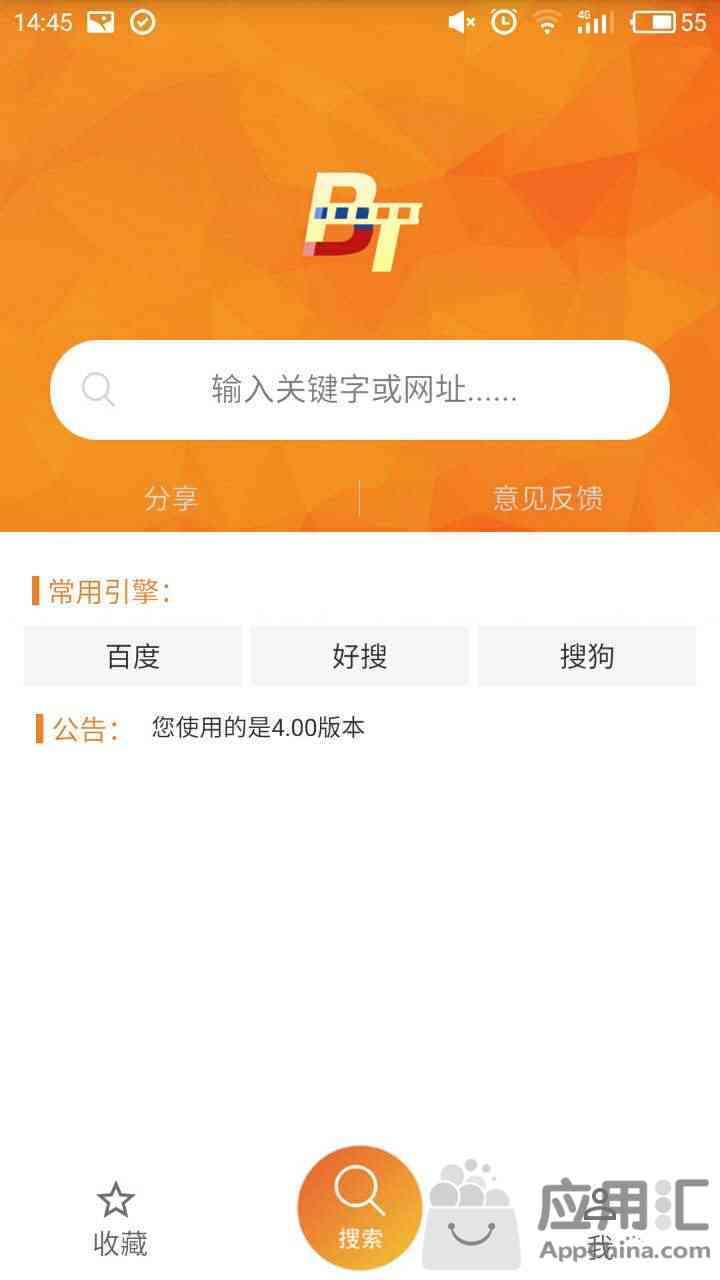Go to the 我 profile tab
720x1280 pixels.
pyautogui.click(x=600, y=1222)
